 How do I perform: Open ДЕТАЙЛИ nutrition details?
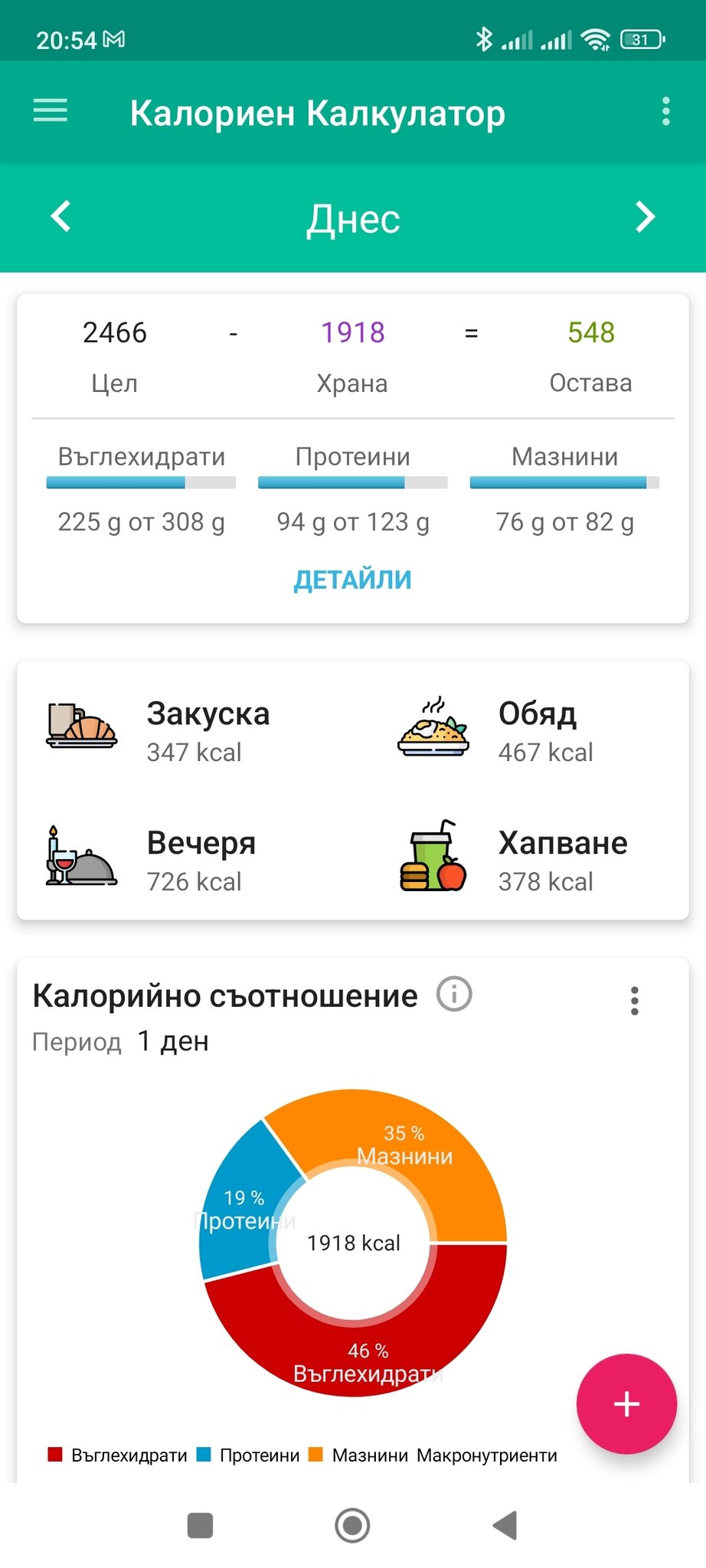point(352,580)
